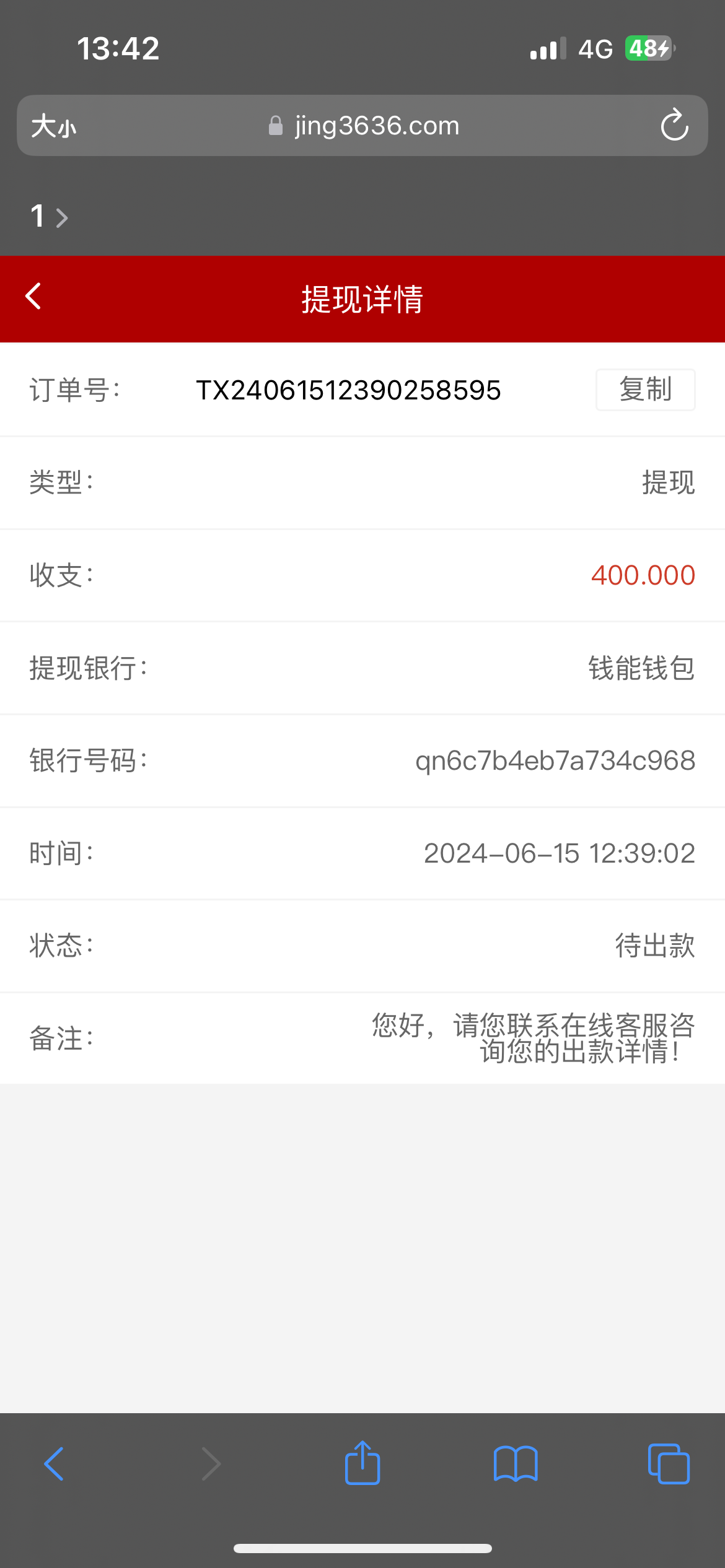Tap the back navigation arrow in Safari toolbar
This screenshot has height=1568, width=725.
click(x=53, y=1464)
